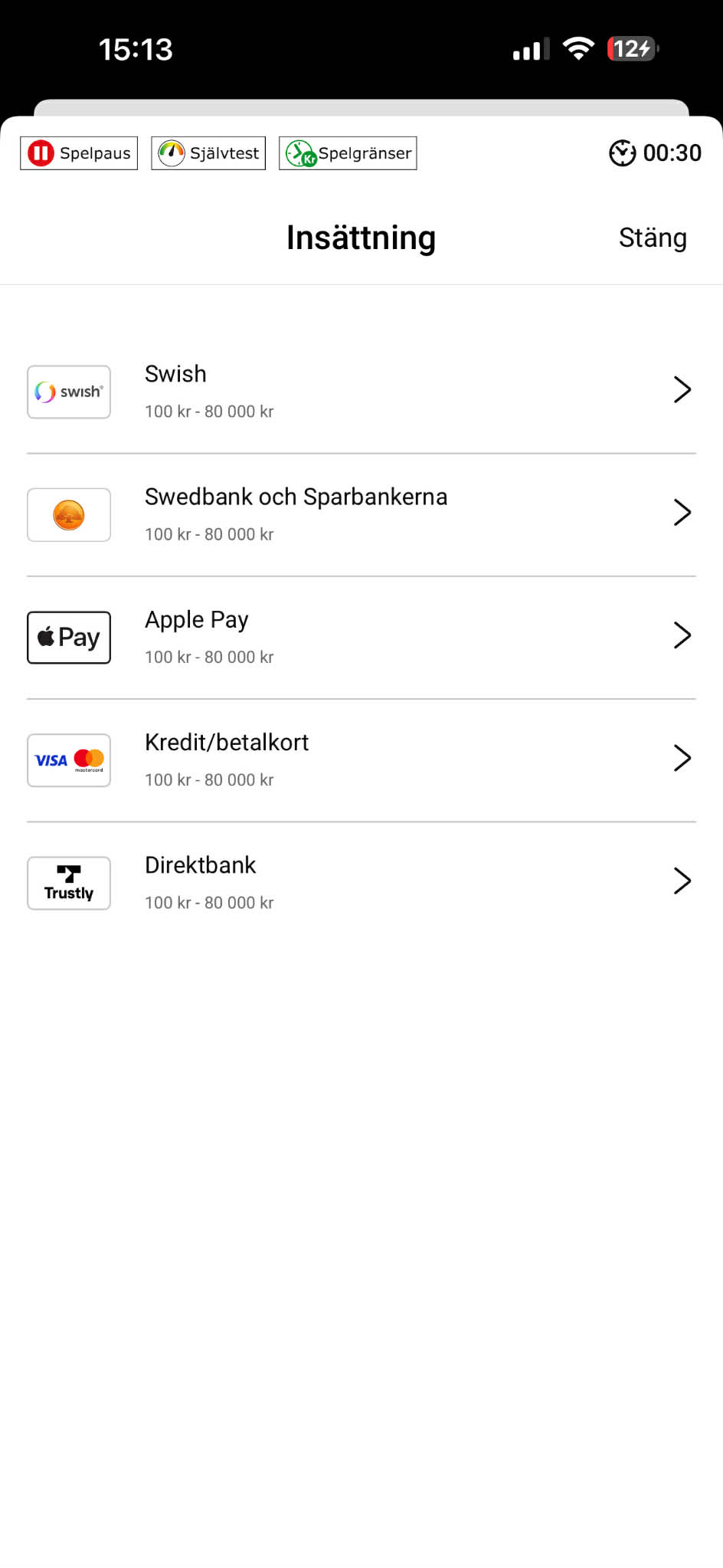The image size is (723, 1568).
Task: Click the red pause icon next to Spelpaus
Action: (42, 153)
